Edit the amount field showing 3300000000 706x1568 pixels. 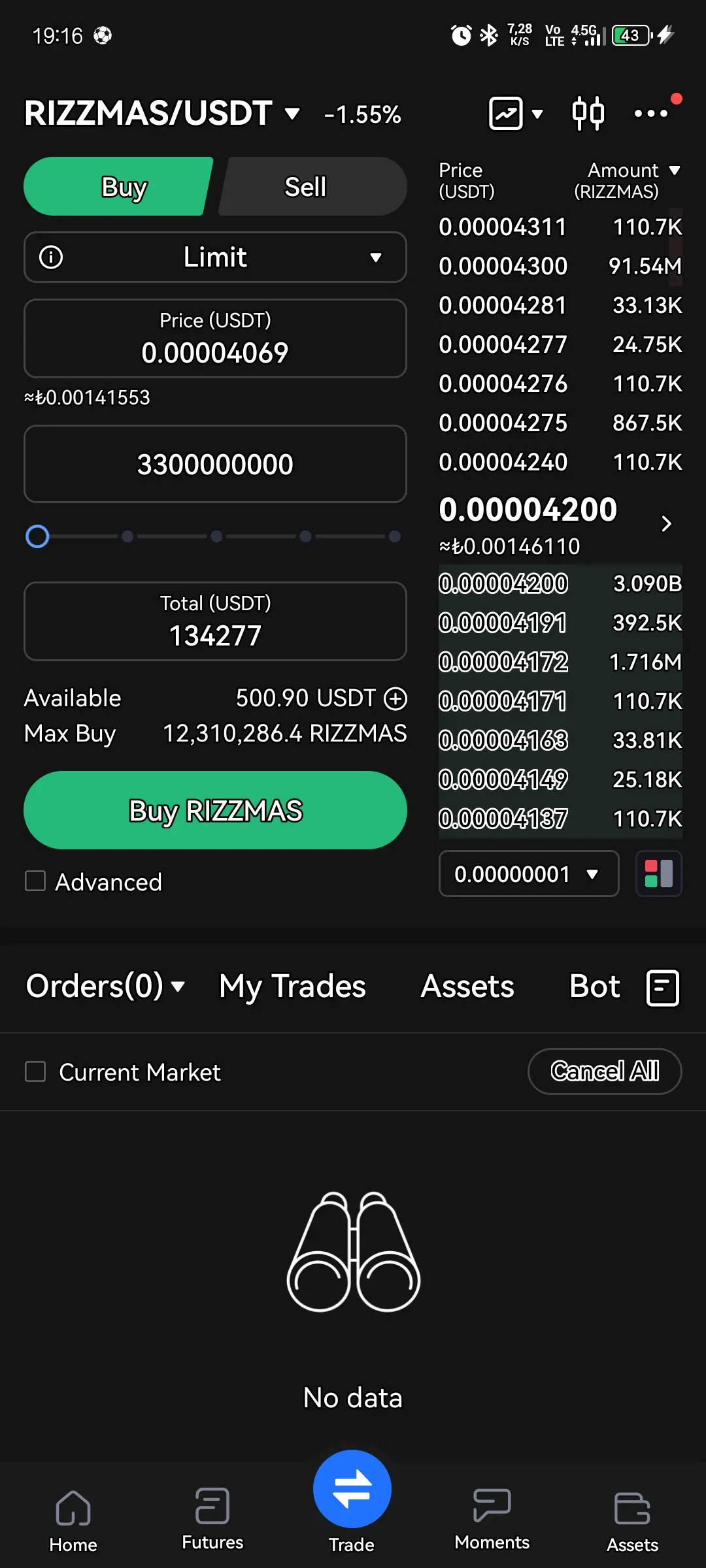[215, 464]
